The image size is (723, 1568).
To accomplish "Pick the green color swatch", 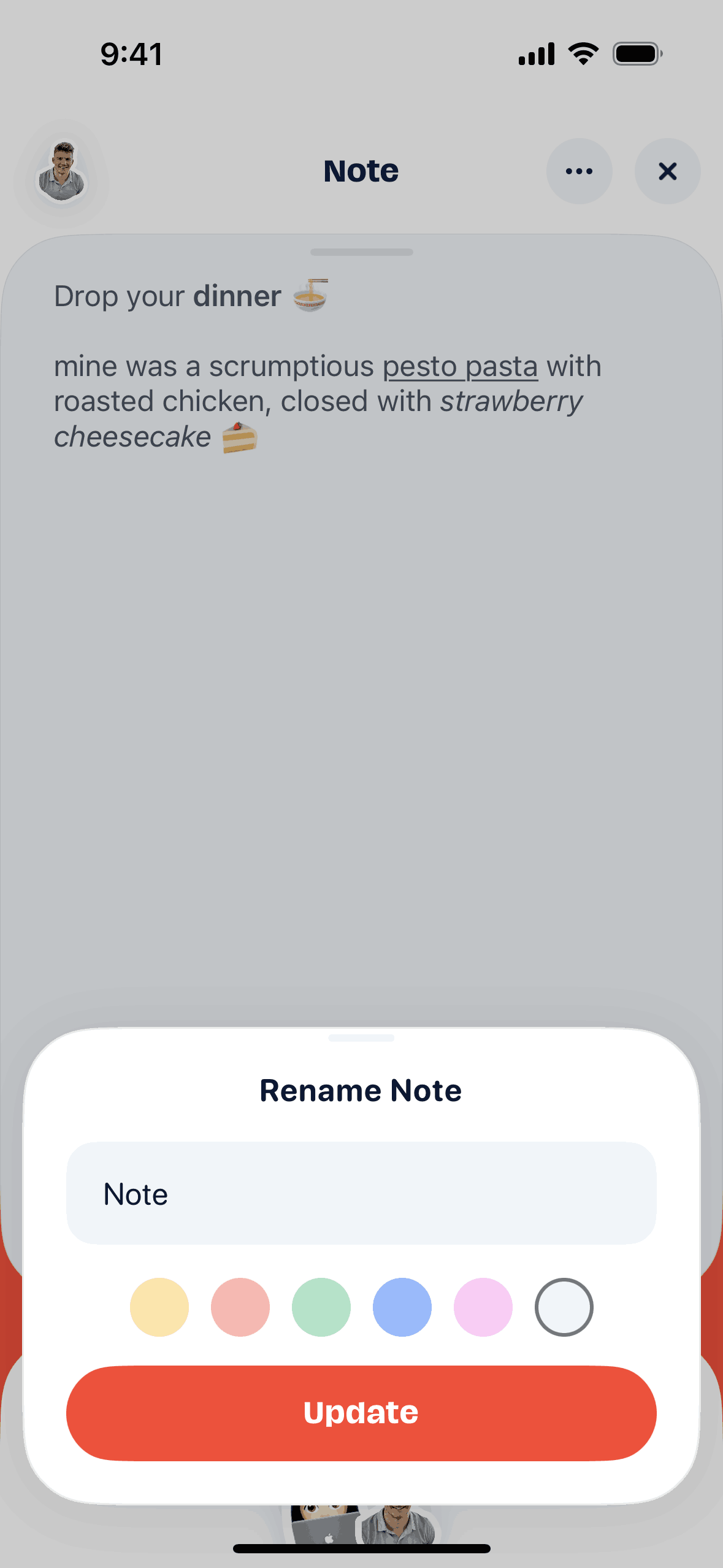I will point(321,1307).
